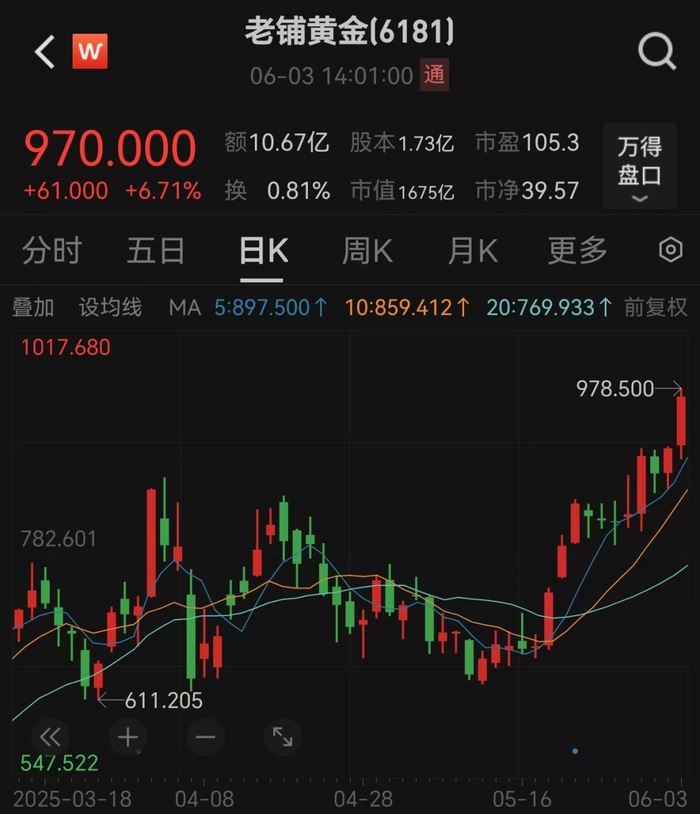Expand chart to fullscreen
The width and height of the screenshot is (700, 814).
283,738
